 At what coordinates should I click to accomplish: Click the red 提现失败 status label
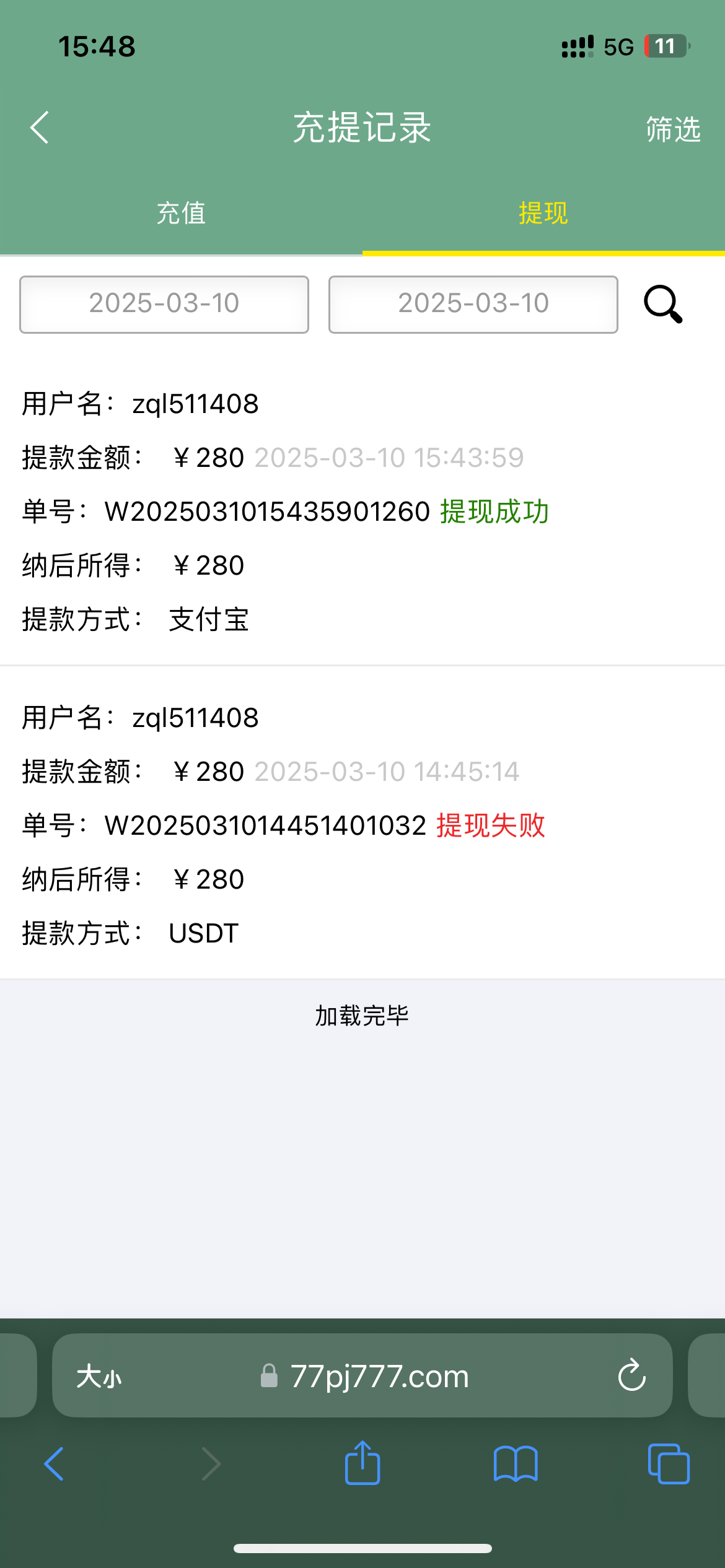coord(491,826)
